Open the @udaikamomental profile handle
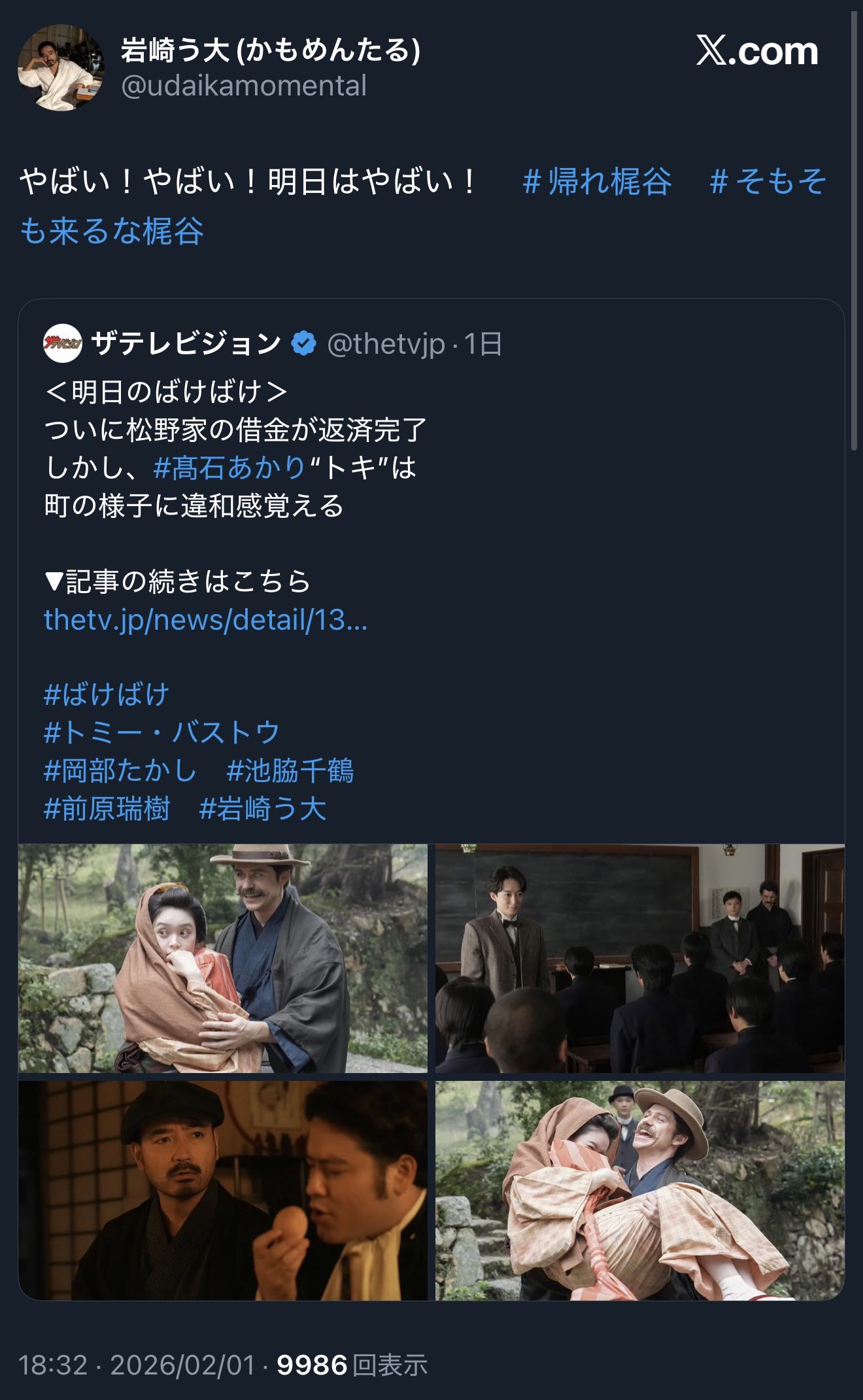The width and height of the screenshot is (863, 1400). pos(244,86)
